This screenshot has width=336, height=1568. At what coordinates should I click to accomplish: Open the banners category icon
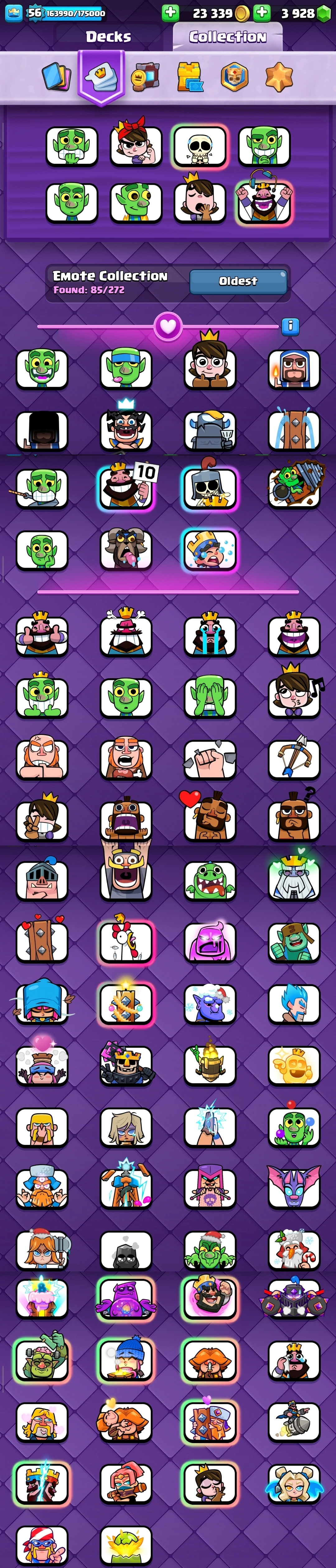pyautogui.click(x=145, y=77)
